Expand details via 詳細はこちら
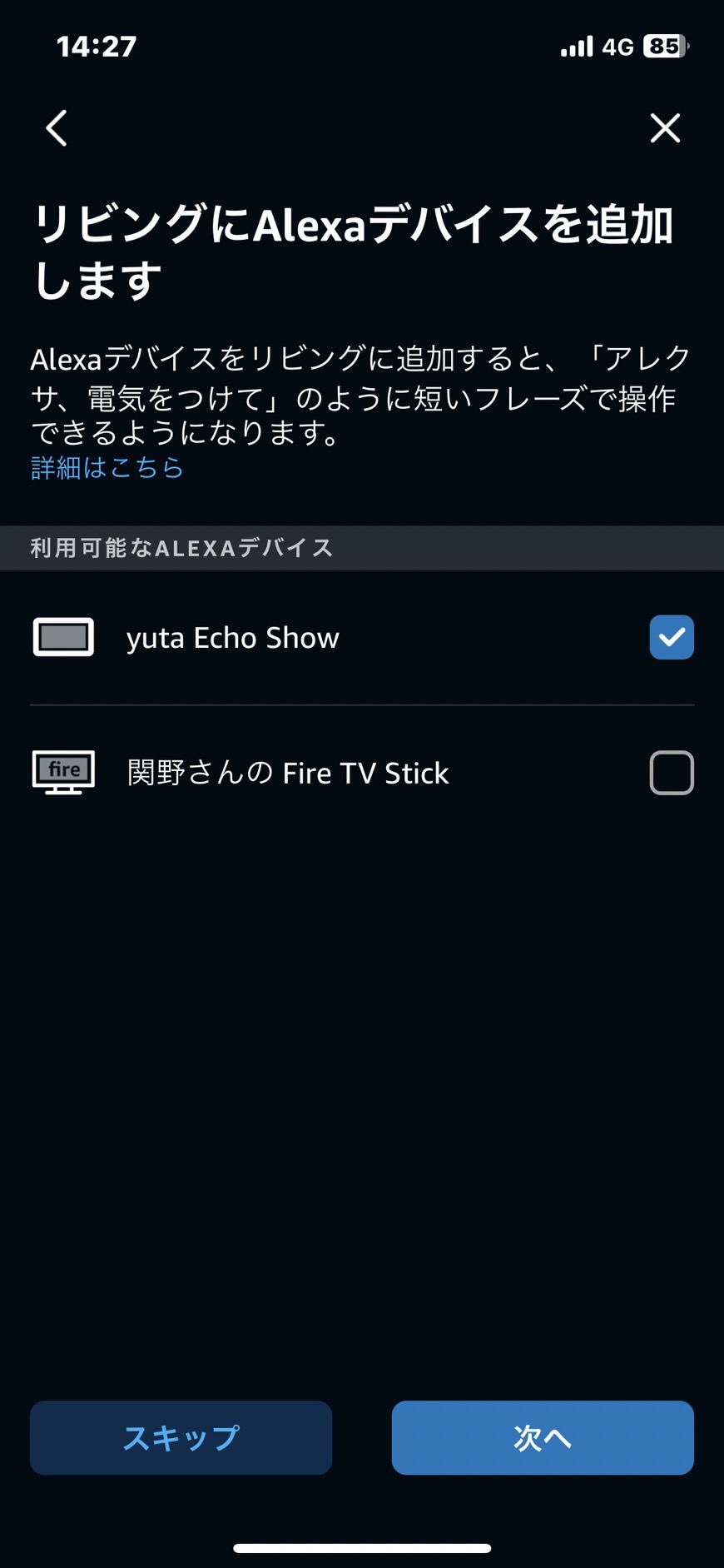 click(106, 468)
